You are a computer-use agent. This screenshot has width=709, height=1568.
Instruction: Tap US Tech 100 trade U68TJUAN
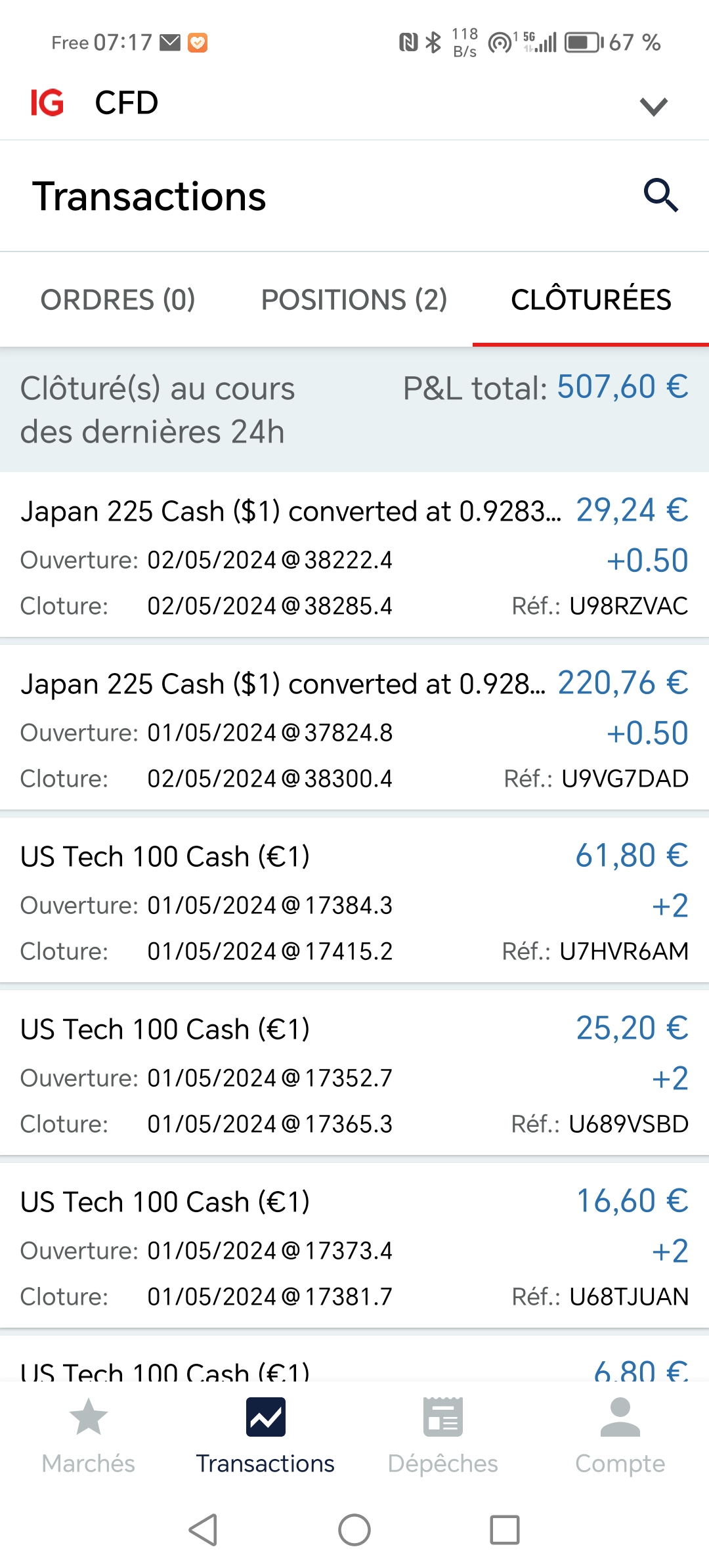pos(354,1248)
